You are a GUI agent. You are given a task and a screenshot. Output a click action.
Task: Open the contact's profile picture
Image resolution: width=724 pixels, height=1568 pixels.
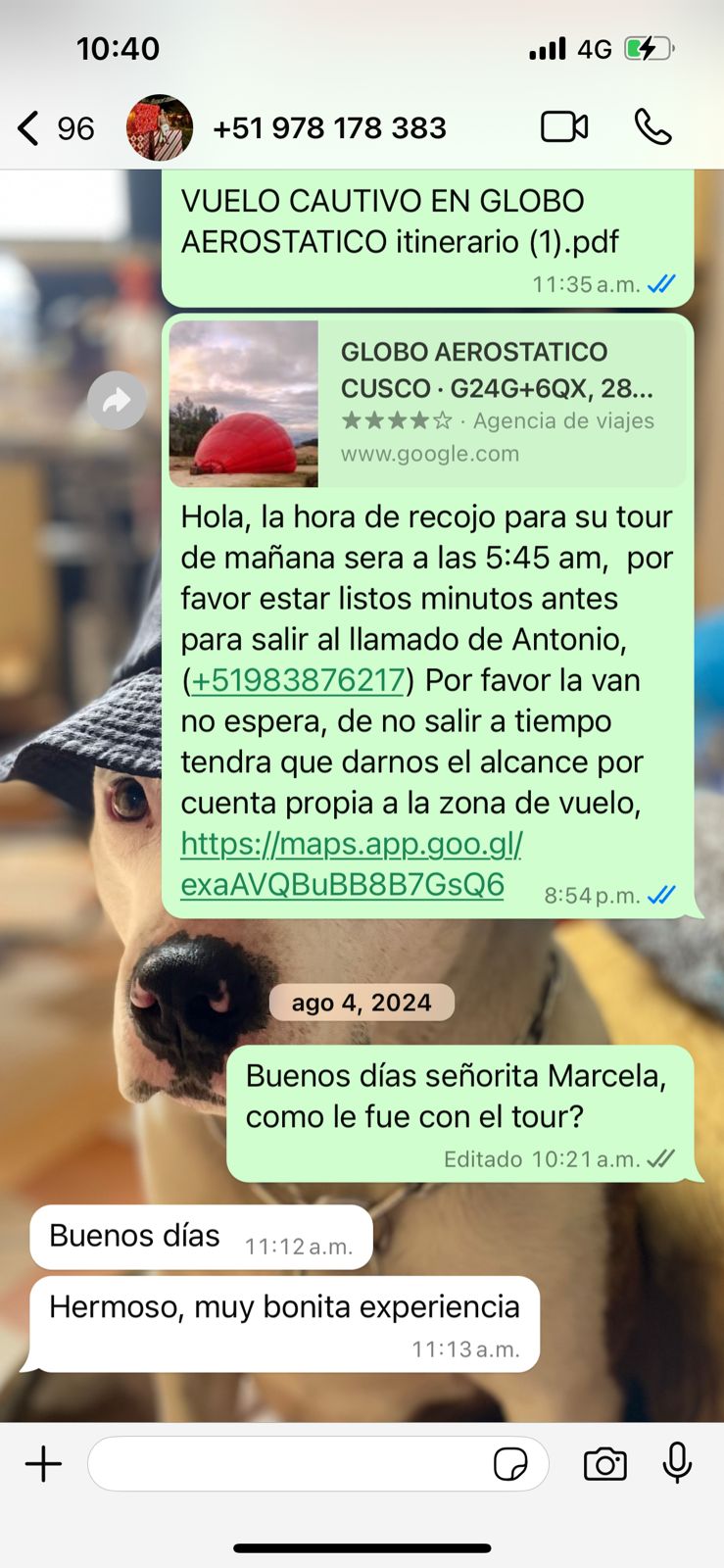[160, 127]
